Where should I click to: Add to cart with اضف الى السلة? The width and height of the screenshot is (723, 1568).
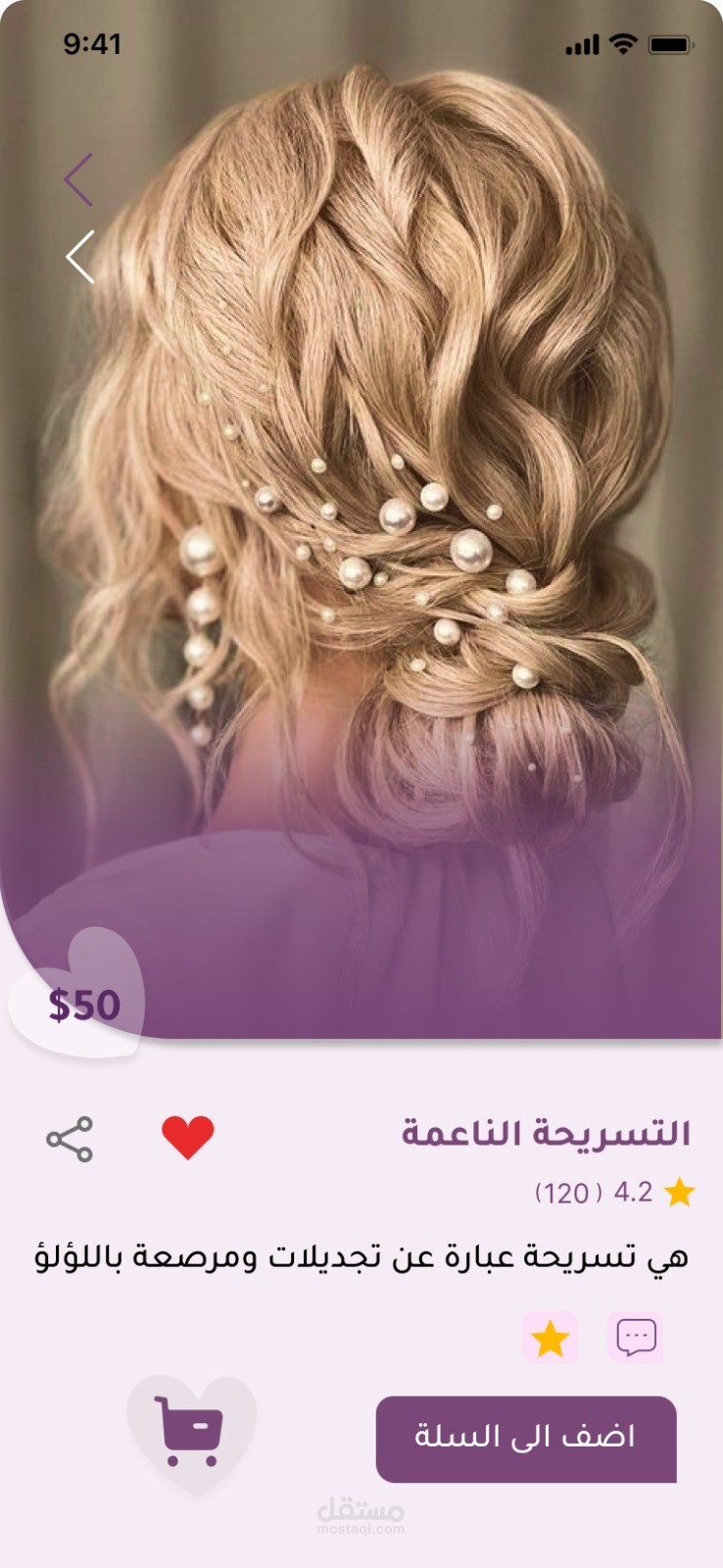point(526,1439)
